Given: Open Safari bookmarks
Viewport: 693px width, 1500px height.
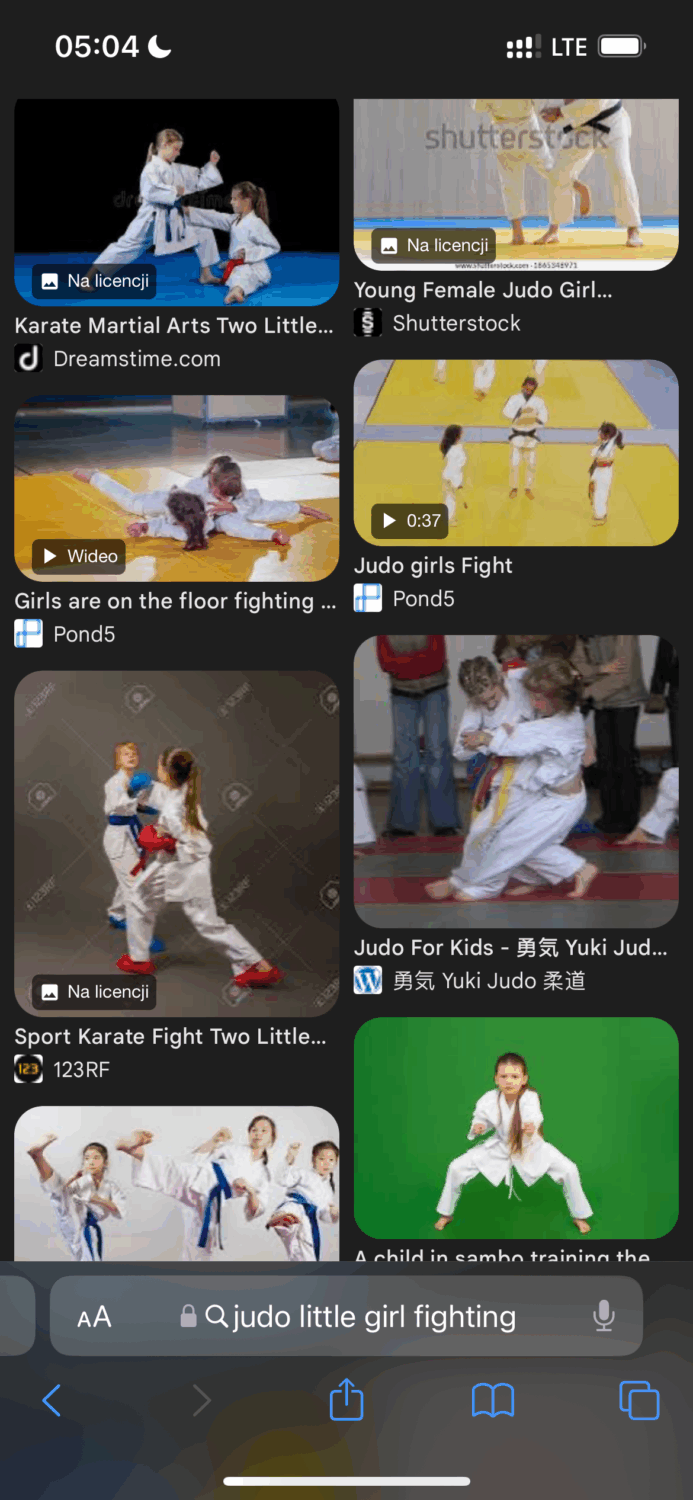Looking at the screenshot, I should click(492, 1400).
